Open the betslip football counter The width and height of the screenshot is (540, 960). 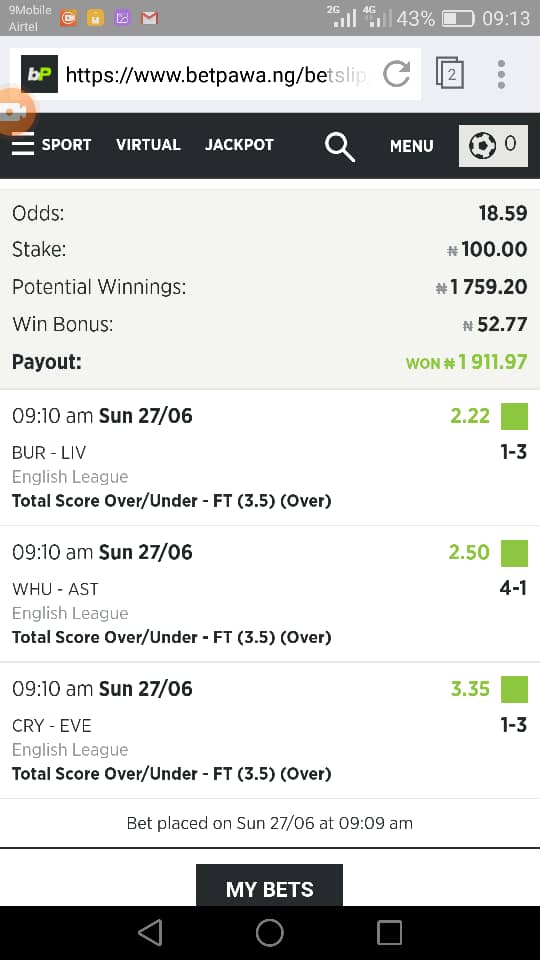(493, 146)
